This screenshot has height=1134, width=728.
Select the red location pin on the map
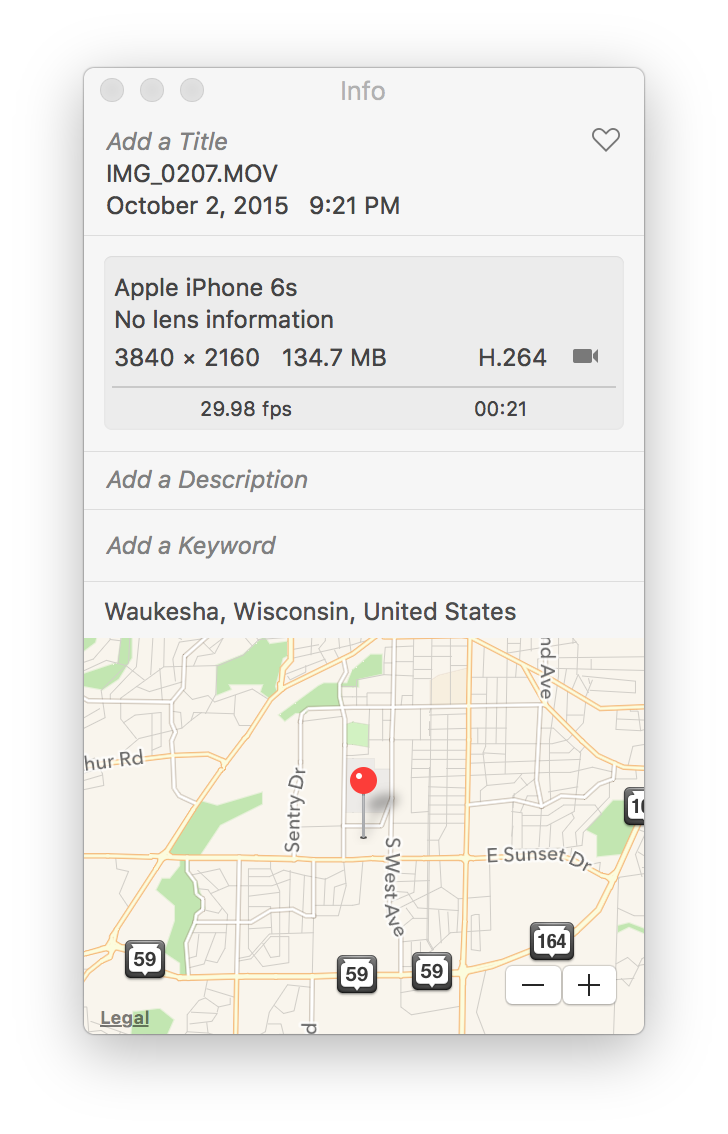[364, 782]
